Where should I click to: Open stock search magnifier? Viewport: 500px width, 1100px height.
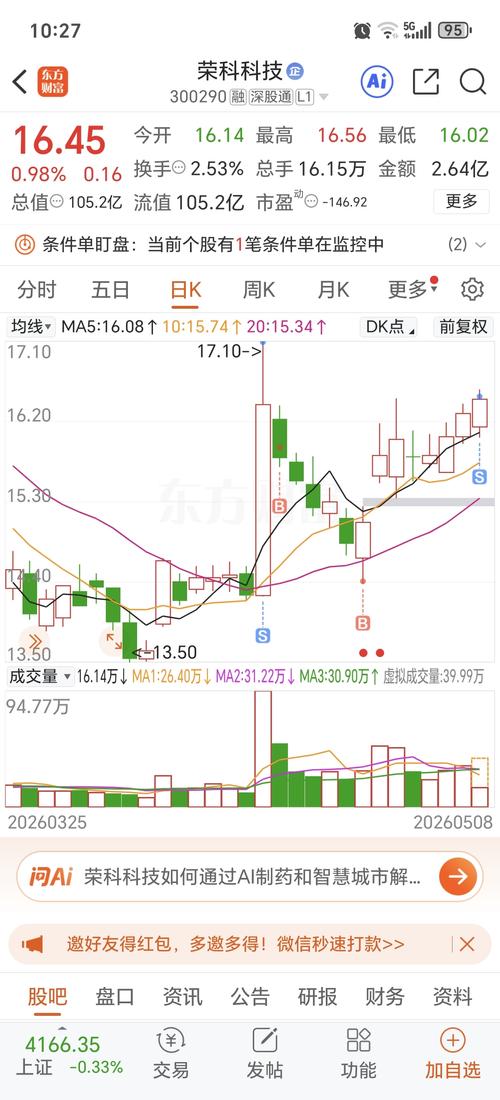pyautogui.click(x=473, y=82)
